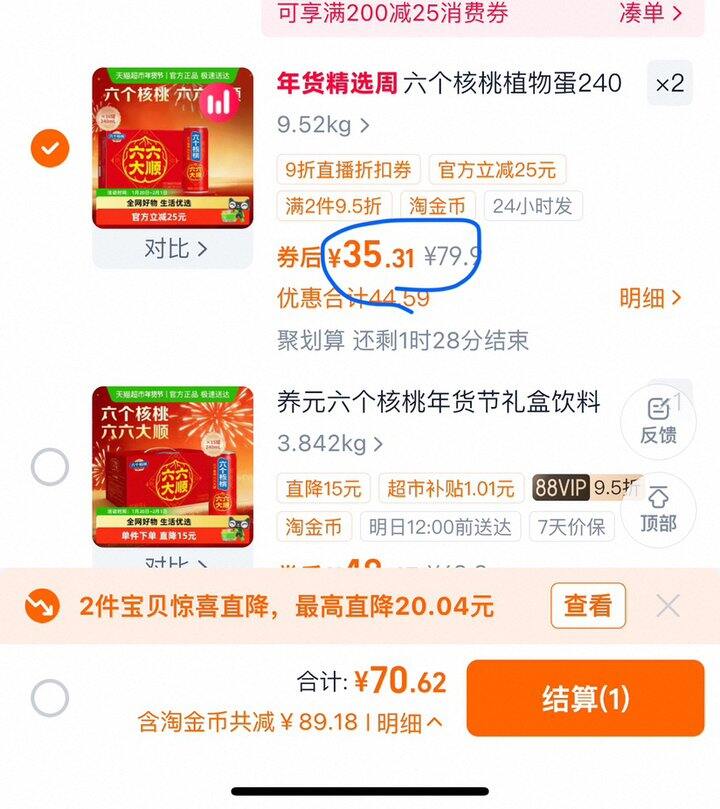Open the 六个核桃植物蛋白 product image
The width and height of the screenshot is (720, 809).
point(173,148)
